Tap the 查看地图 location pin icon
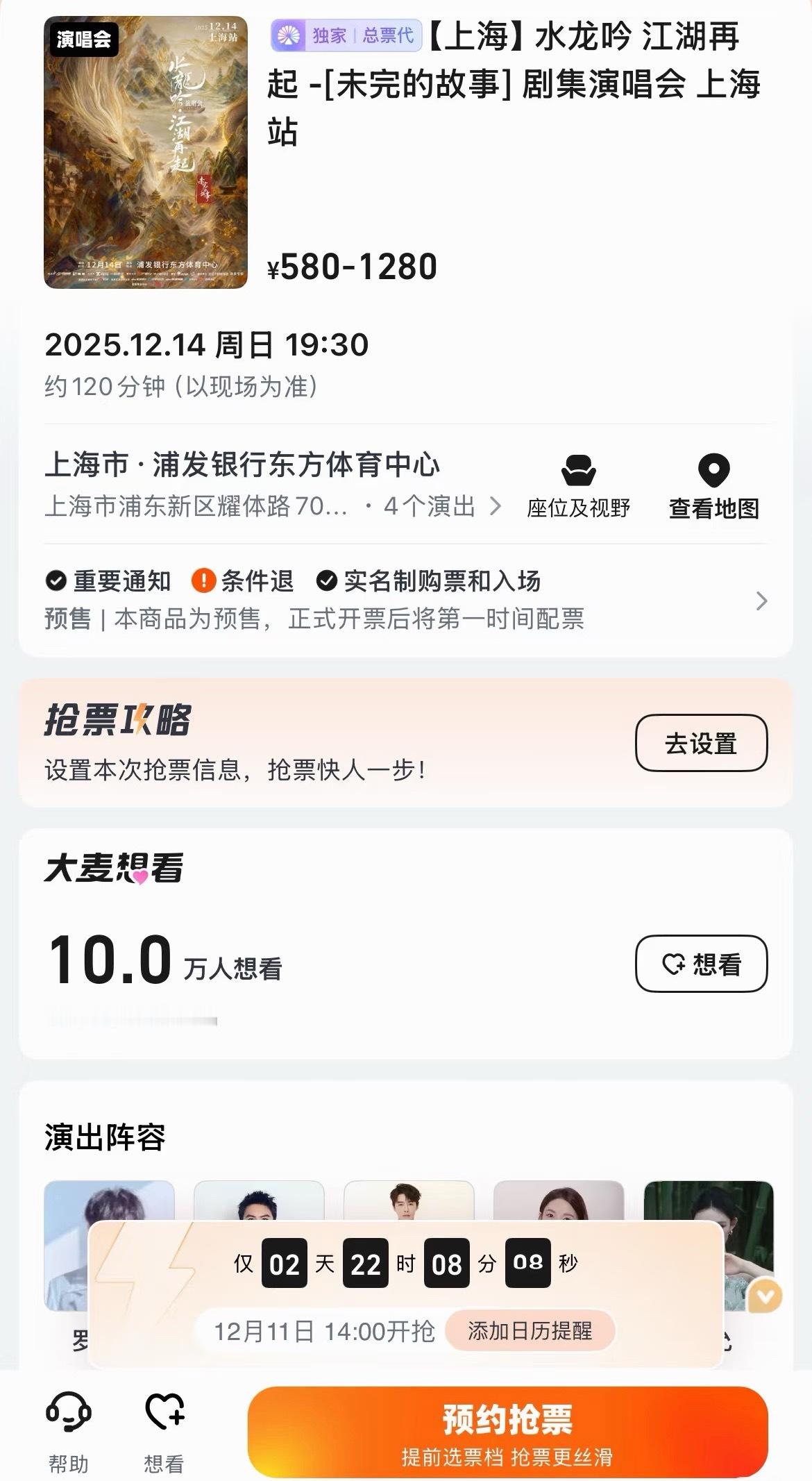This screenshot has height=1481, width=812. (715, 472)
